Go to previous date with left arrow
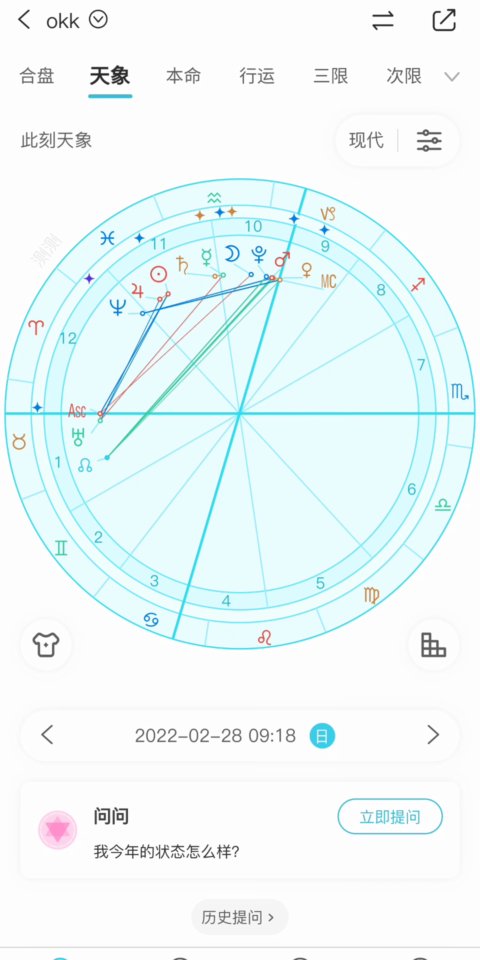 click(47, 735)
